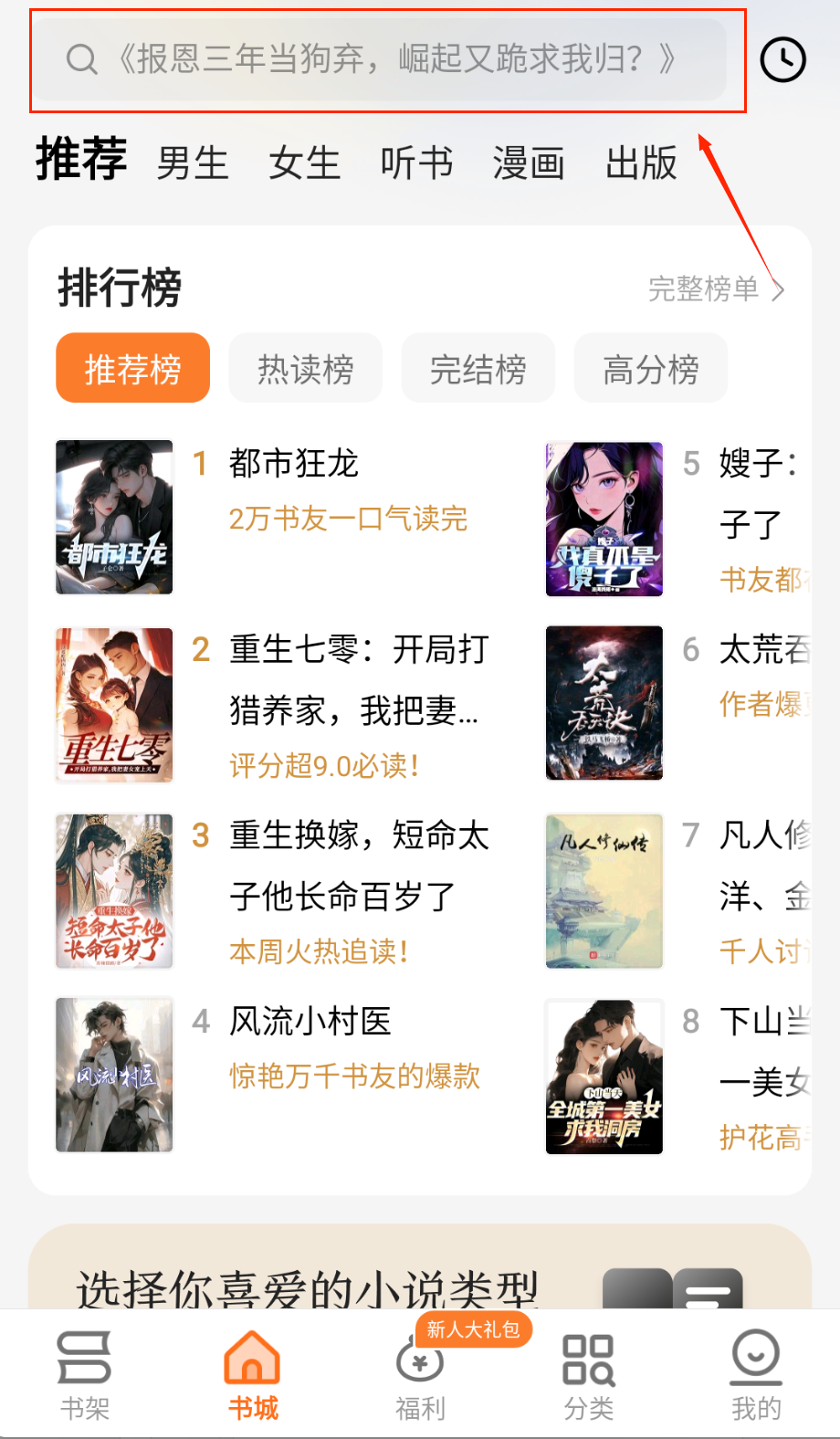
Task: Tap the 我的 profile icon
Action: coord(754,1365)
